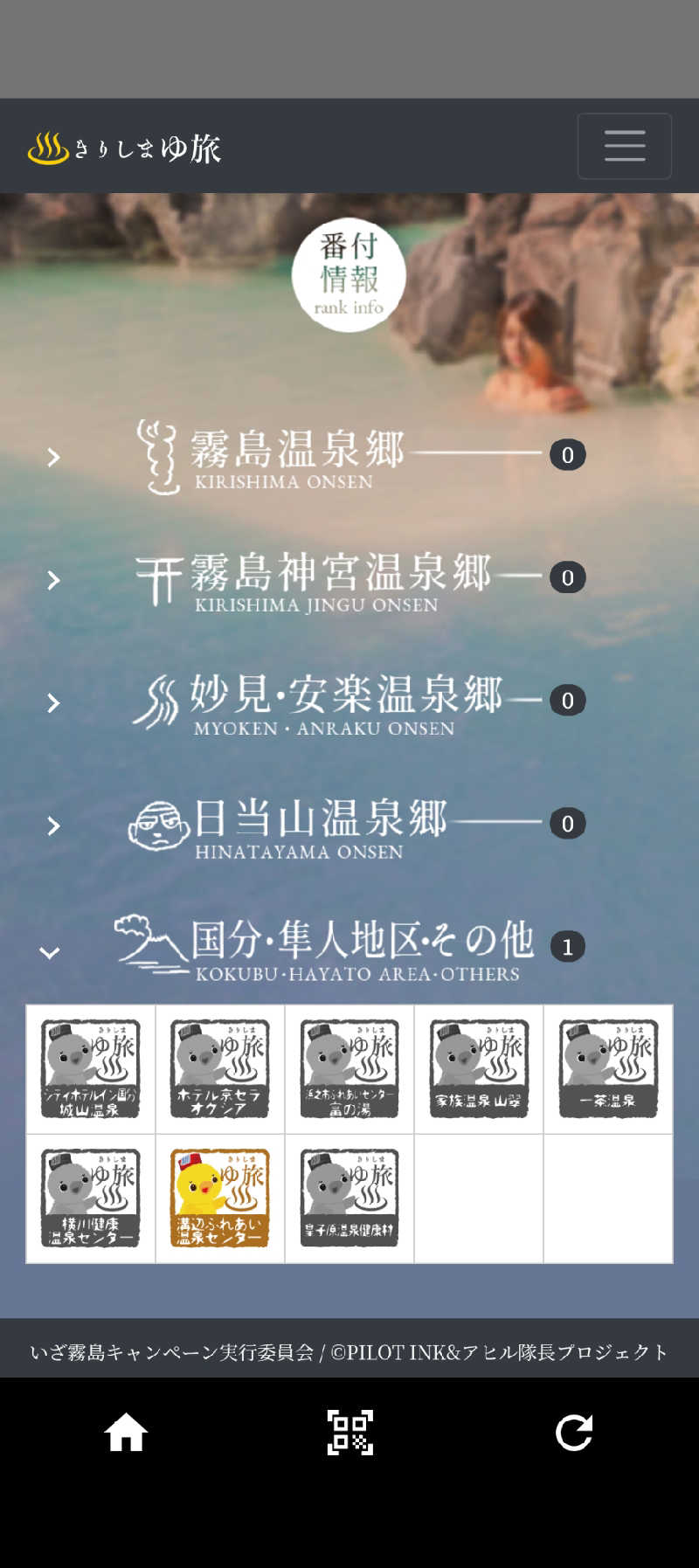This screenshot has height=1568, width=699.
Task: Open the 富の湯 stamp
Action: (x=349, y=1068)
